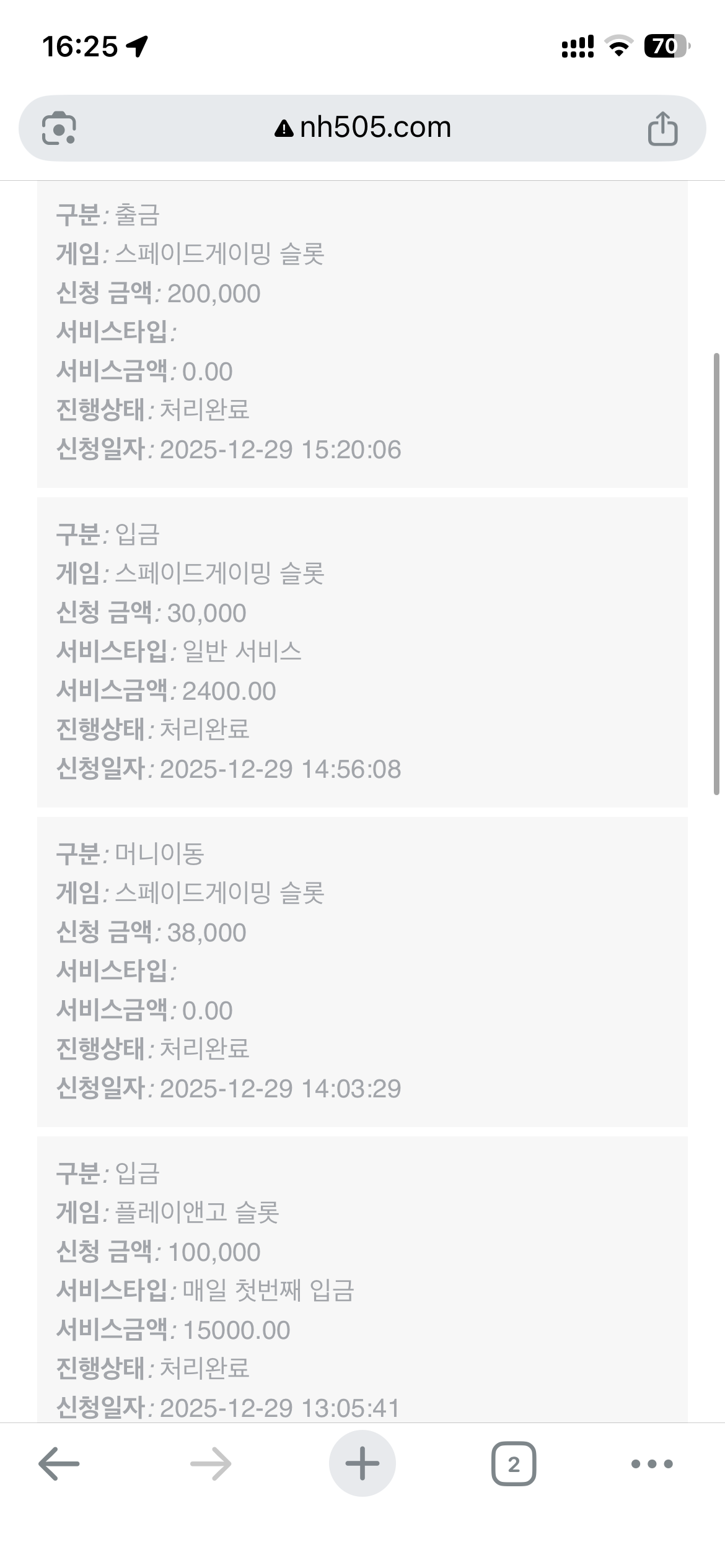Open the browser's three-dot menu
725x1568 pixels.
pos(652,1464)
